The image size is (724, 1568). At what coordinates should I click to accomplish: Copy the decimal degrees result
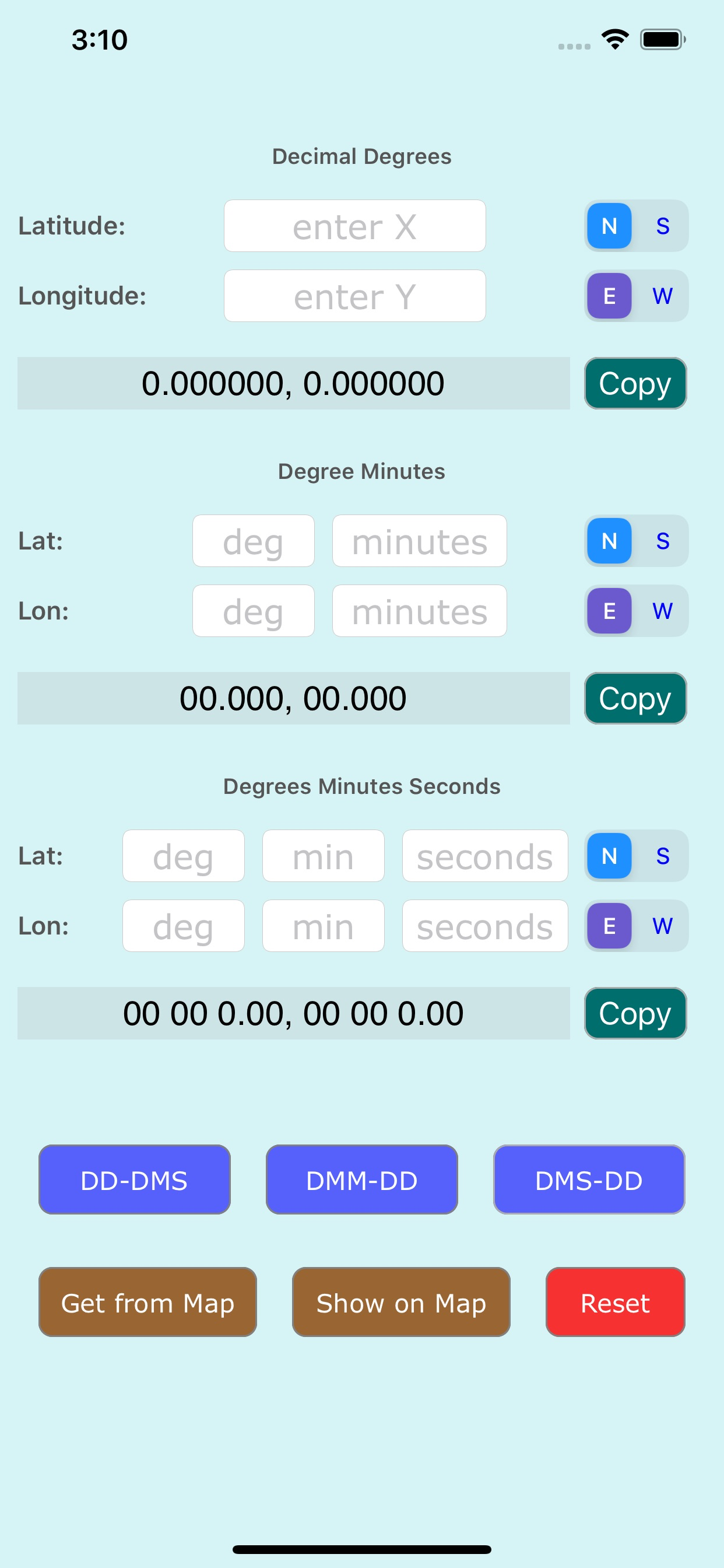click(635, 383)
